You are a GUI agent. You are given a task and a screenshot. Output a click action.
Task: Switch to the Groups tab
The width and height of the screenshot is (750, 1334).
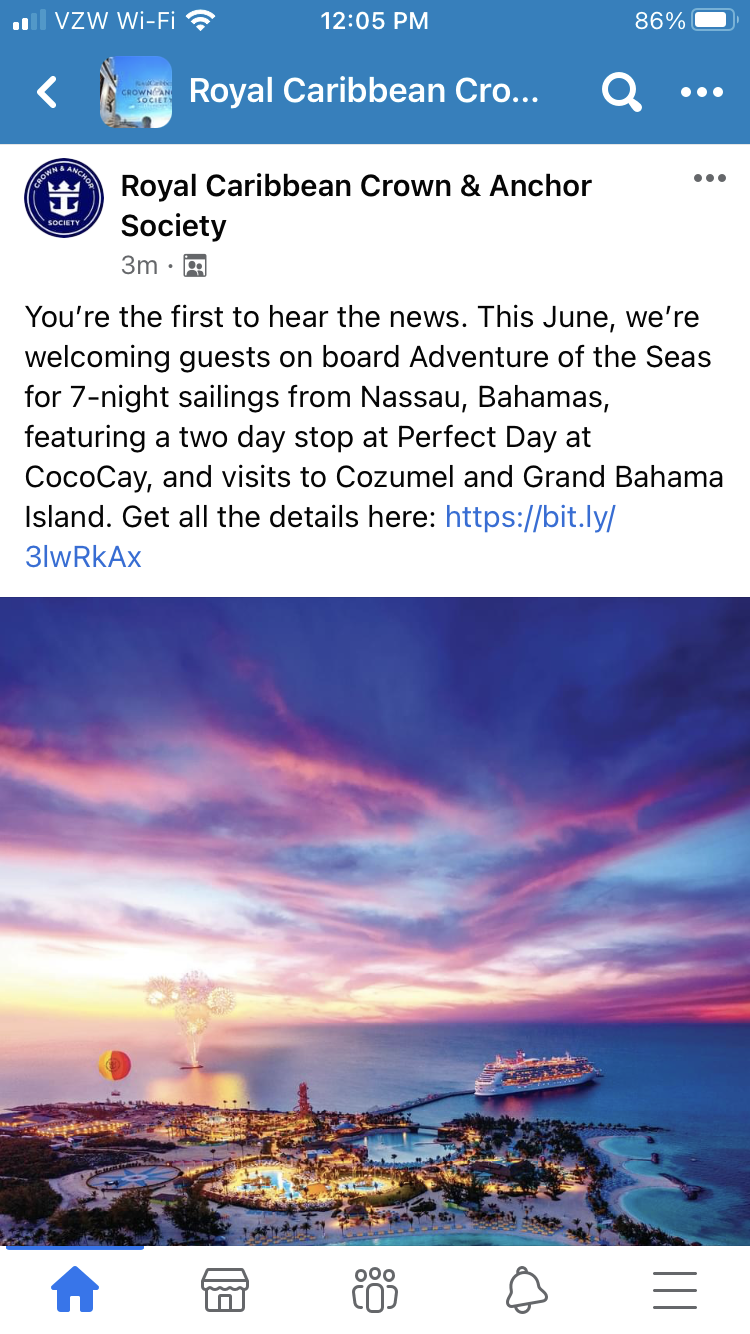(375, 1290)
